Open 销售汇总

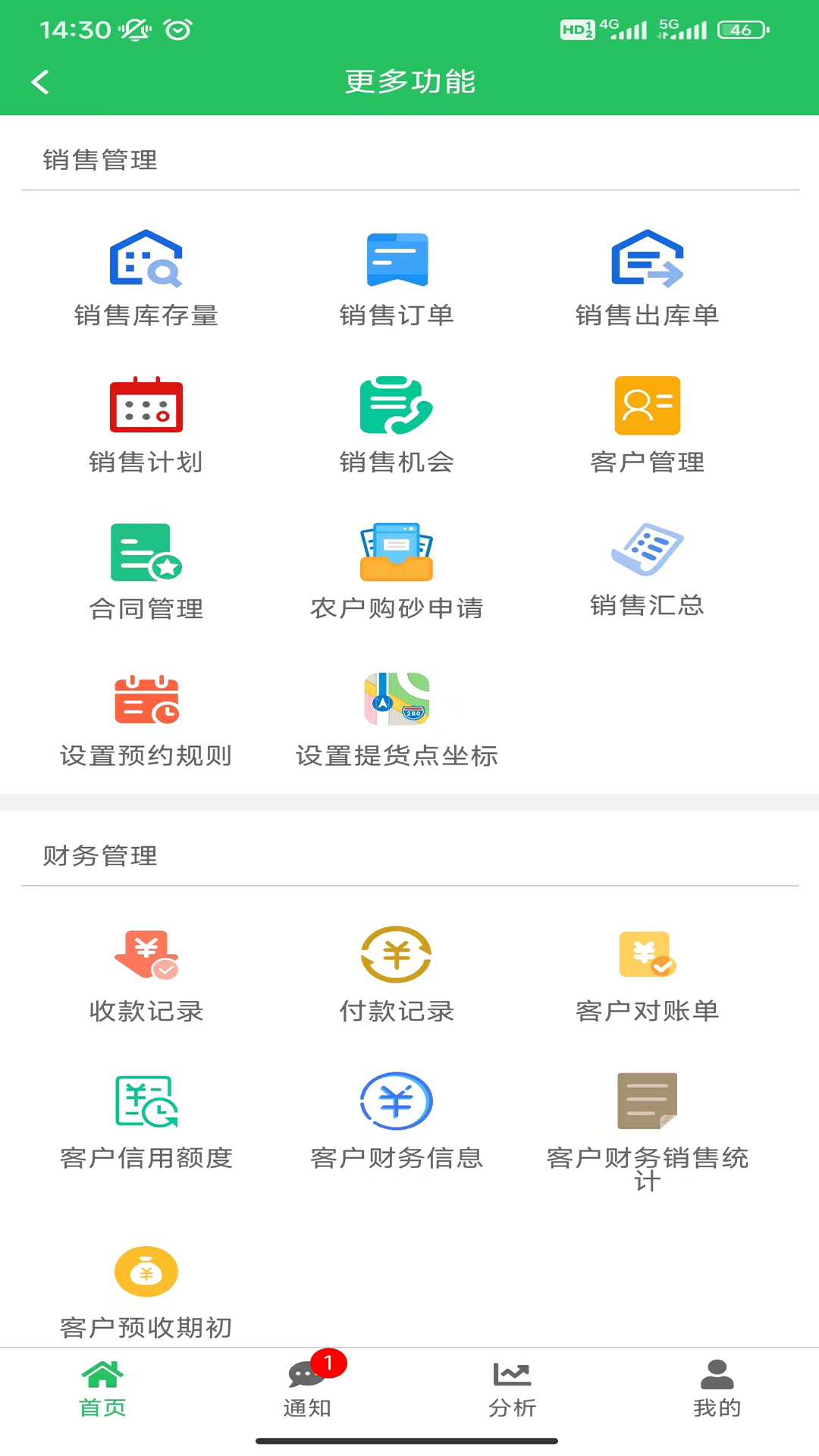click(x=647, y=570)
